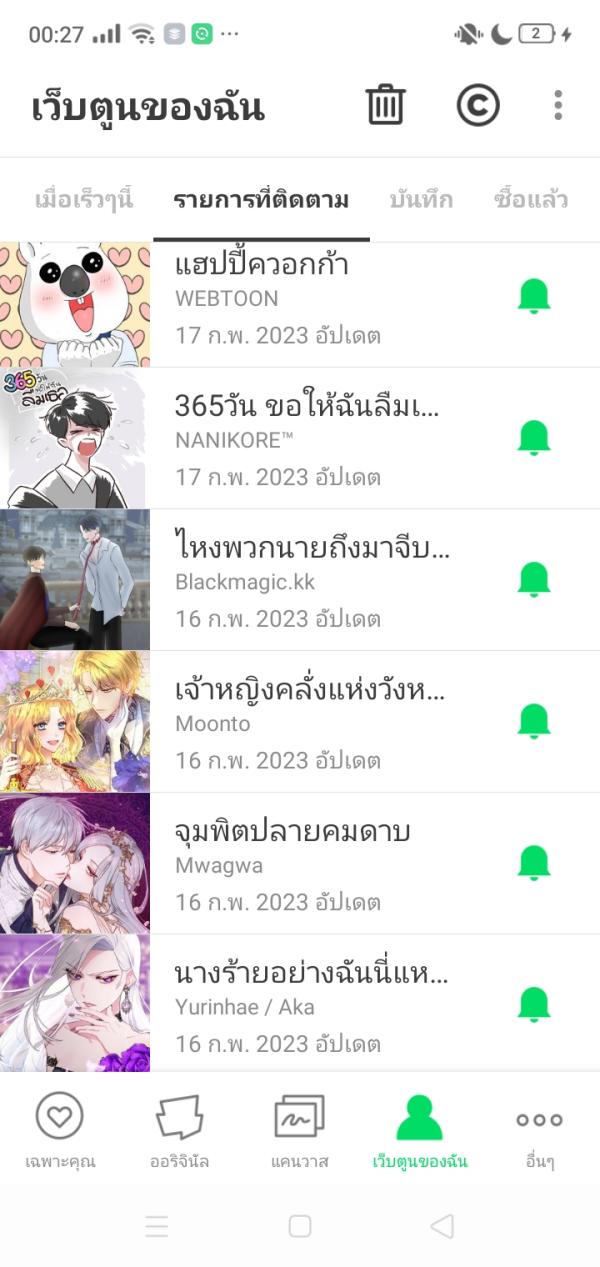This screenshot has height=1267, width=600.
Task: Select the บันทึก tab
Action: coord(421,199)
